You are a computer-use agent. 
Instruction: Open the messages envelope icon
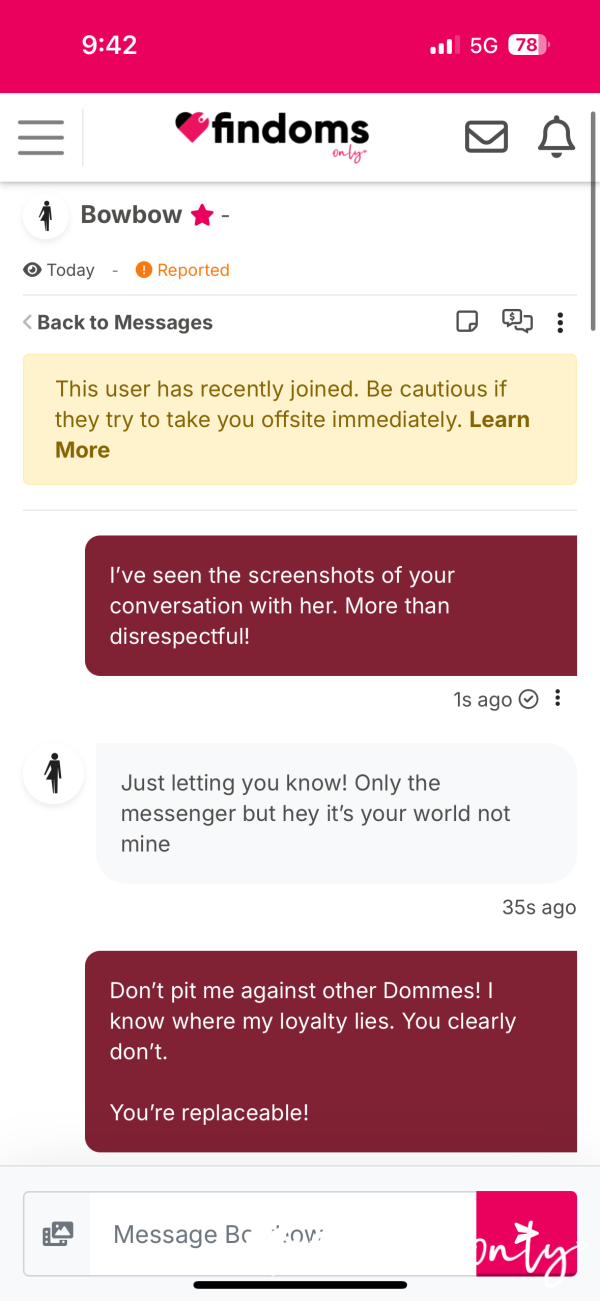[486, 137]
